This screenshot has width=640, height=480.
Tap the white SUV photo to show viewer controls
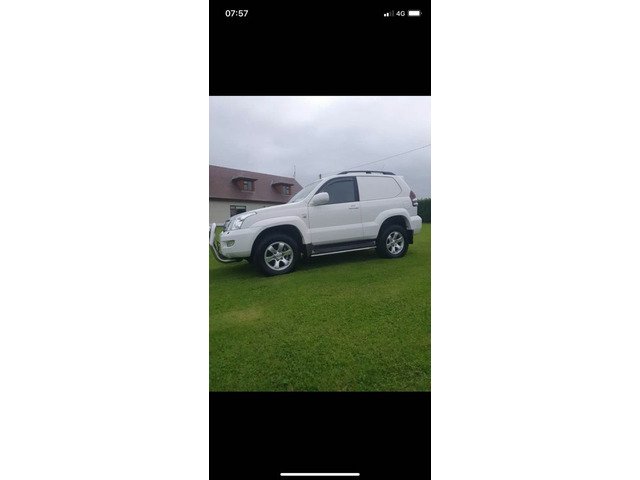coord(320,244)
